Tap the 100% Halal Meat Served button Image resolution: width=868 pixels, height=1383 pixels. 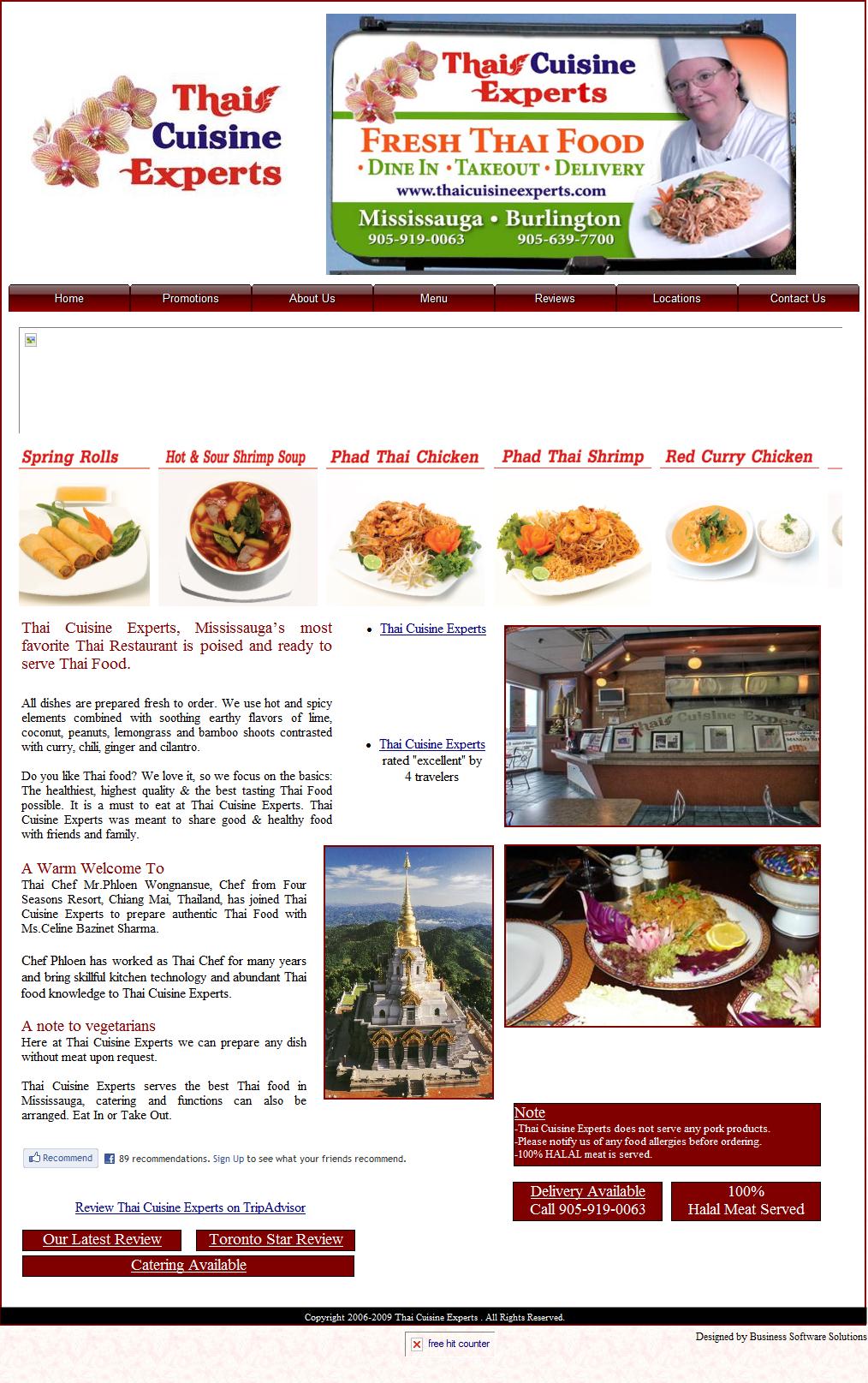point(746,1201)
